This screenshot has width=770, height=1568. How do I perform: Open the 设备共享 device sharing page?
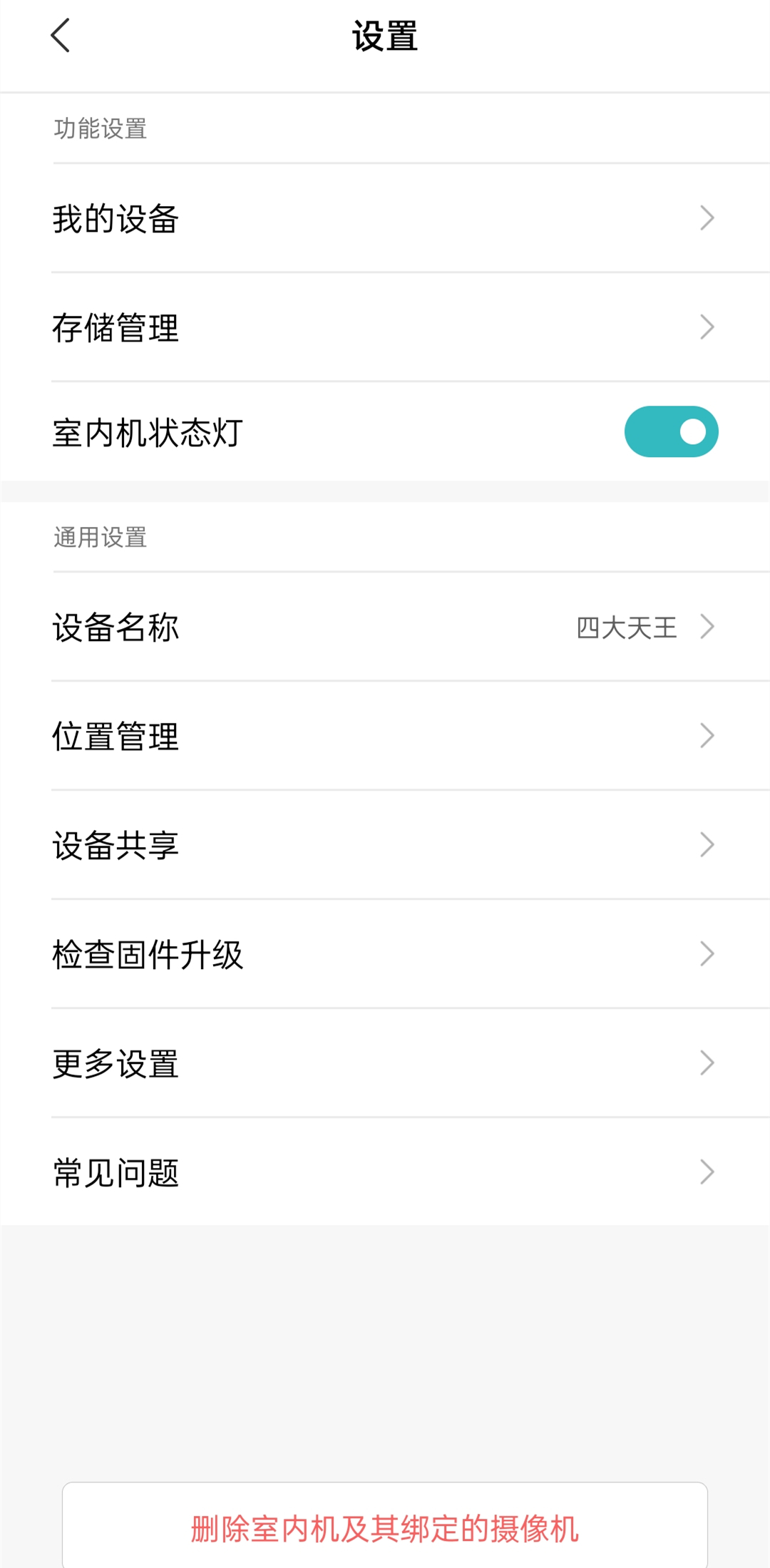(x=385, y=845)
